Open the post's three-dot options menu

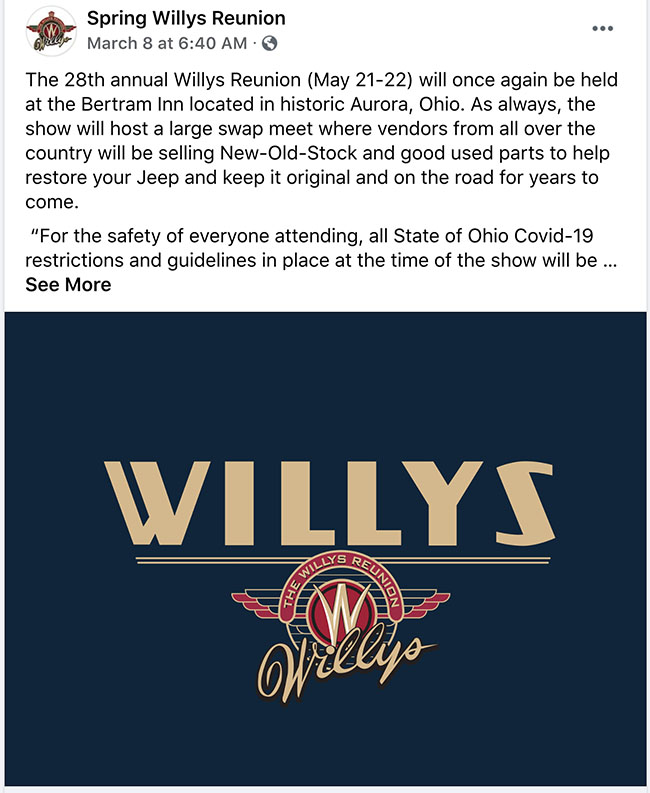point(602,29)
